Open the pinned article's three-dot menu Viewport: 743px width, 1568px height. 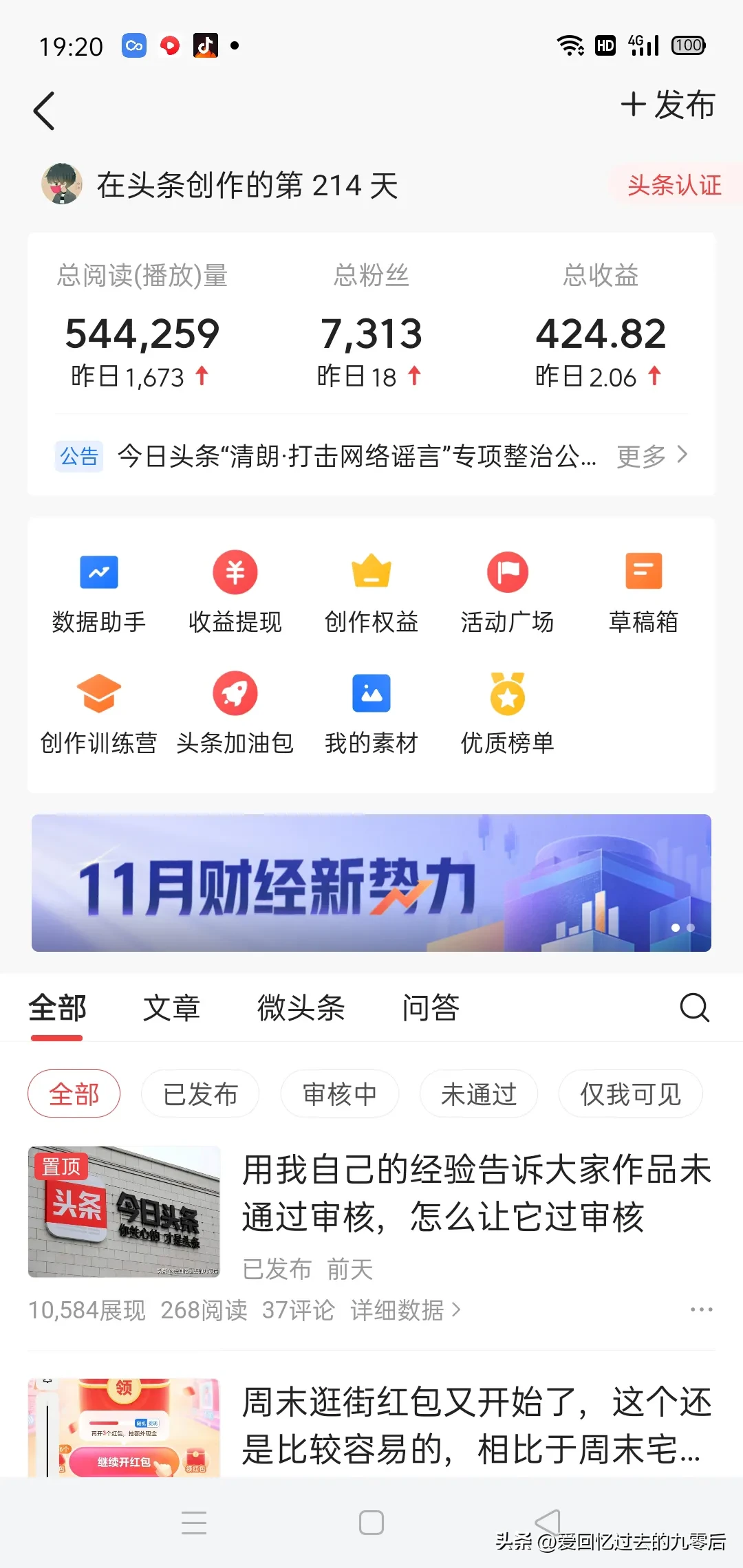tap(701, 1309)
